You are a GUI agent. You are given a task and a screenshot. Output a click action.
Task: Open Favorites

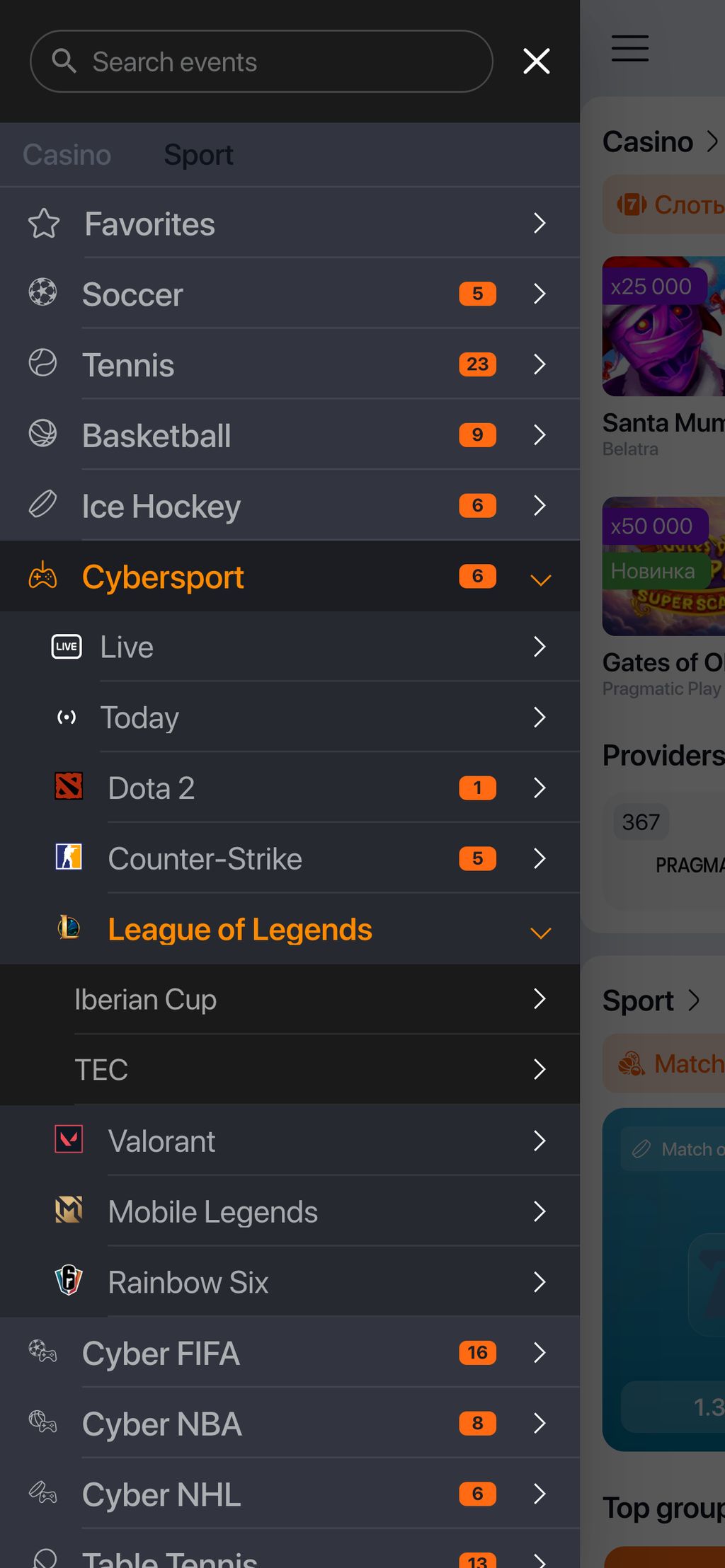point(290,224)
